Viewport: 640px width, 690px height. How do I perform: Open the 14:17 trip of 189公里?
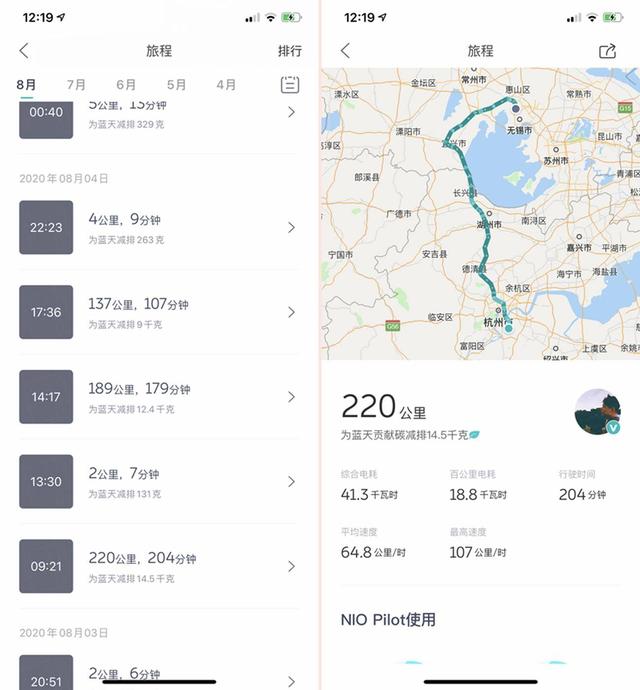click(x=160, y=397)
